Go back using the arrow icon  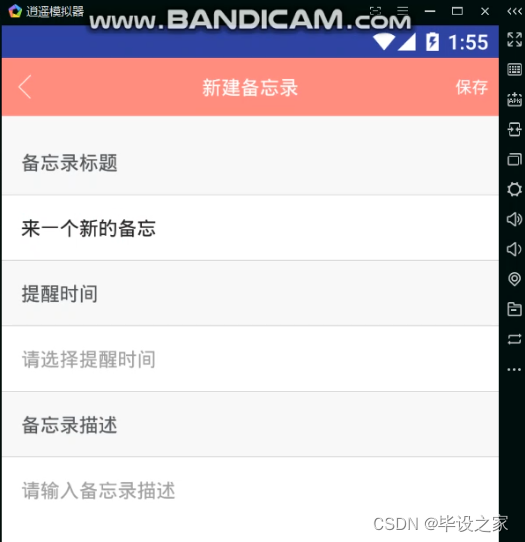pos(25,87)
